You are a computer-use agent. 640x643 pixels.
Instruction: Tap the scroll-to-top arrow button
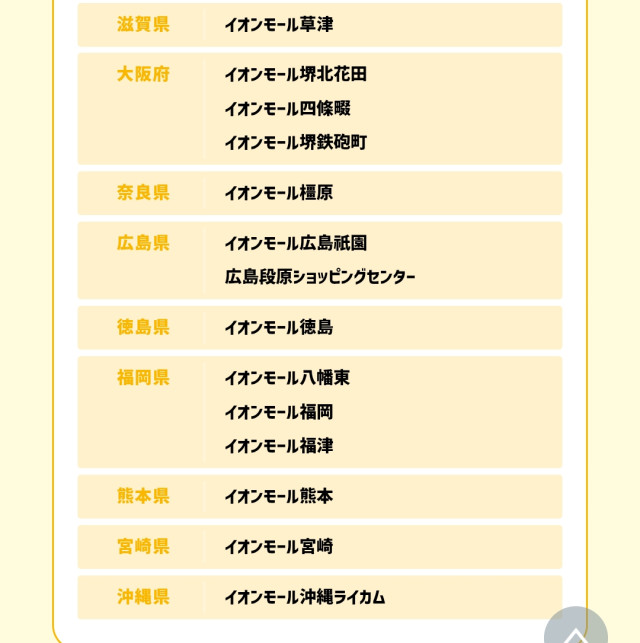576,628
